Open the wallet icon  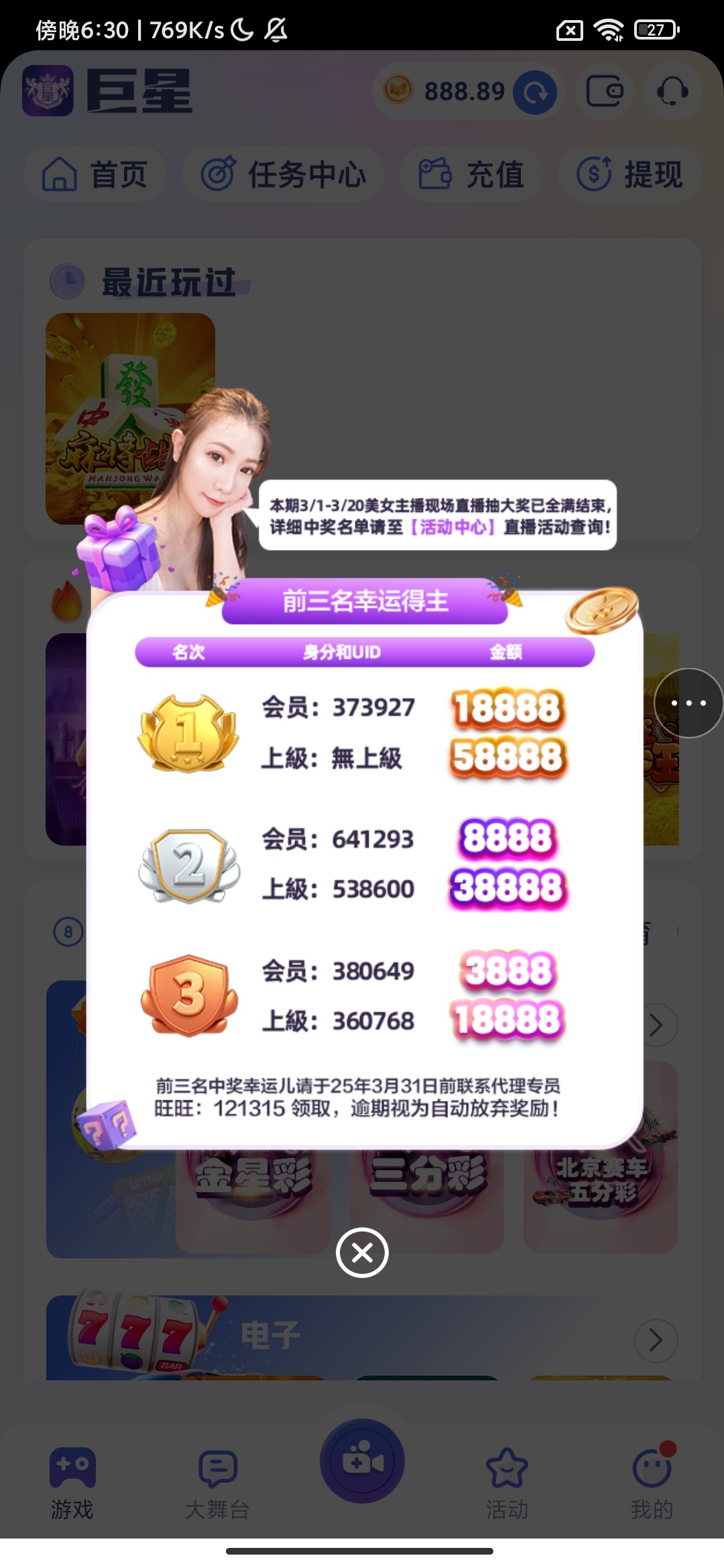(x=605, y=91)
